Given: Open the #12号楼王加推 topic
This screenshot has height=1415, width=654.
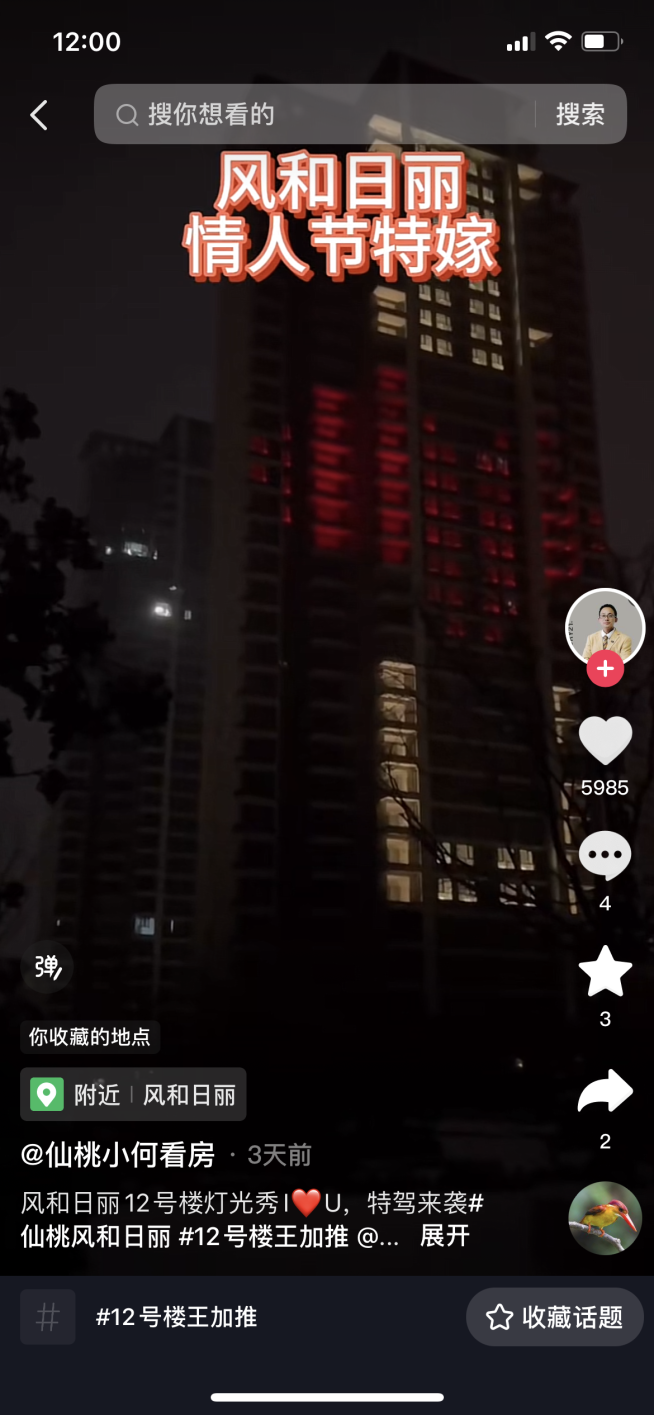Looking at the screenshot, I should click(x=176, y=1317).
